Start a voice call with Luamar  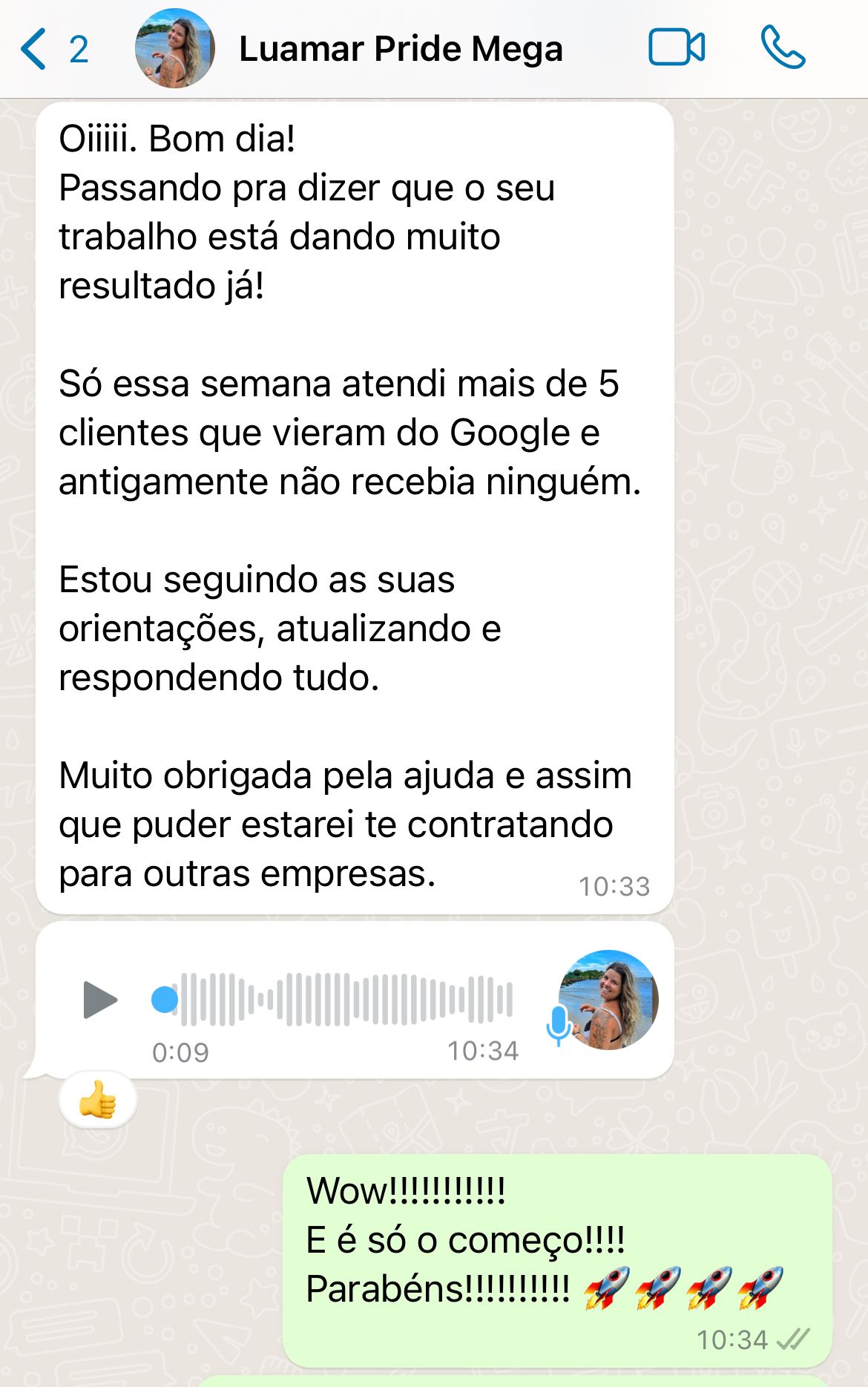click(783, 48)
